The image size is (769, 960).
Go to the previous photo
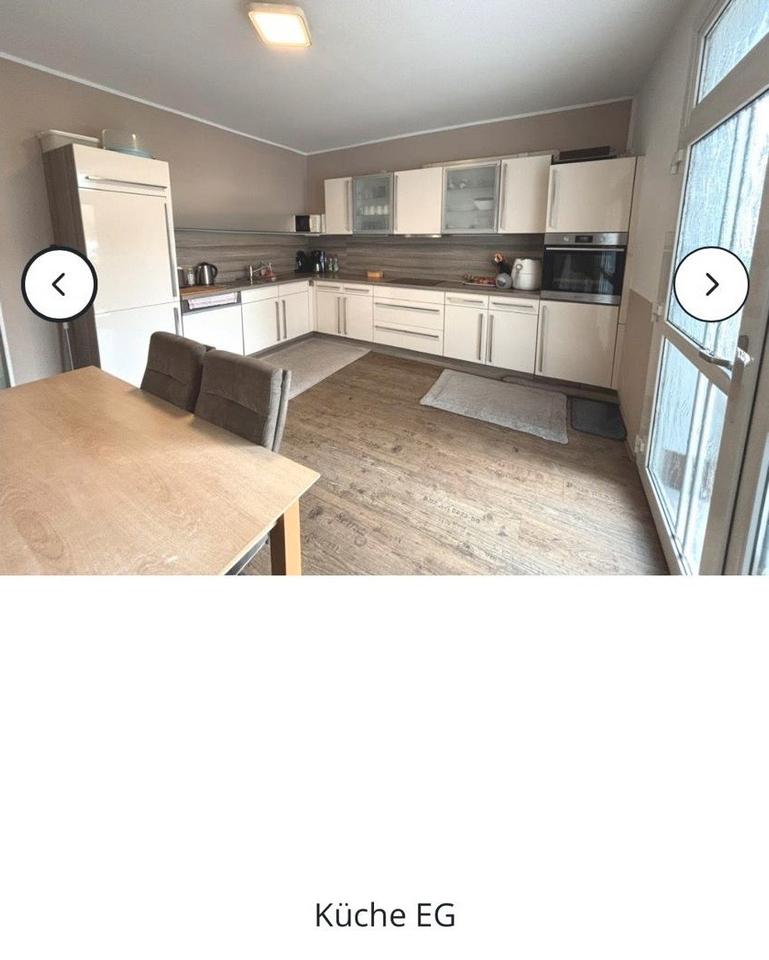(x=59, y=285)
